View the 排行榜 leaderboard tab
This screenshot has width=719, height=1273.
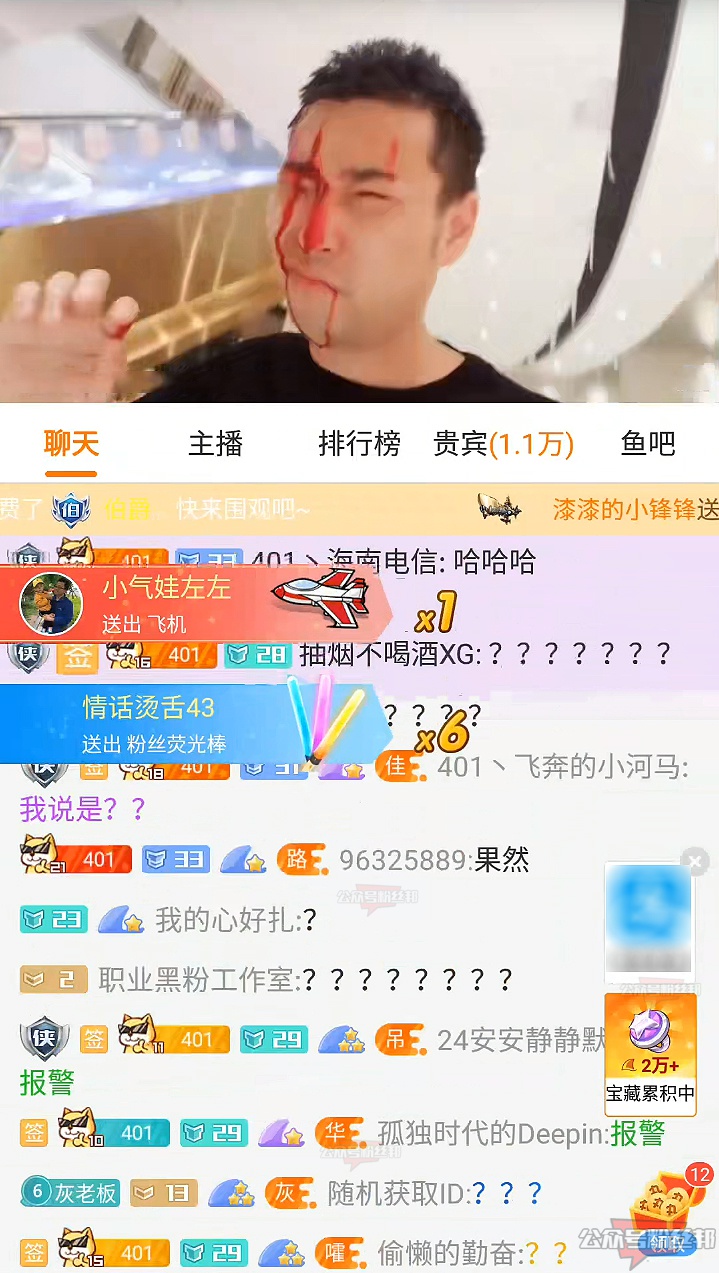[x=359, y=443]
